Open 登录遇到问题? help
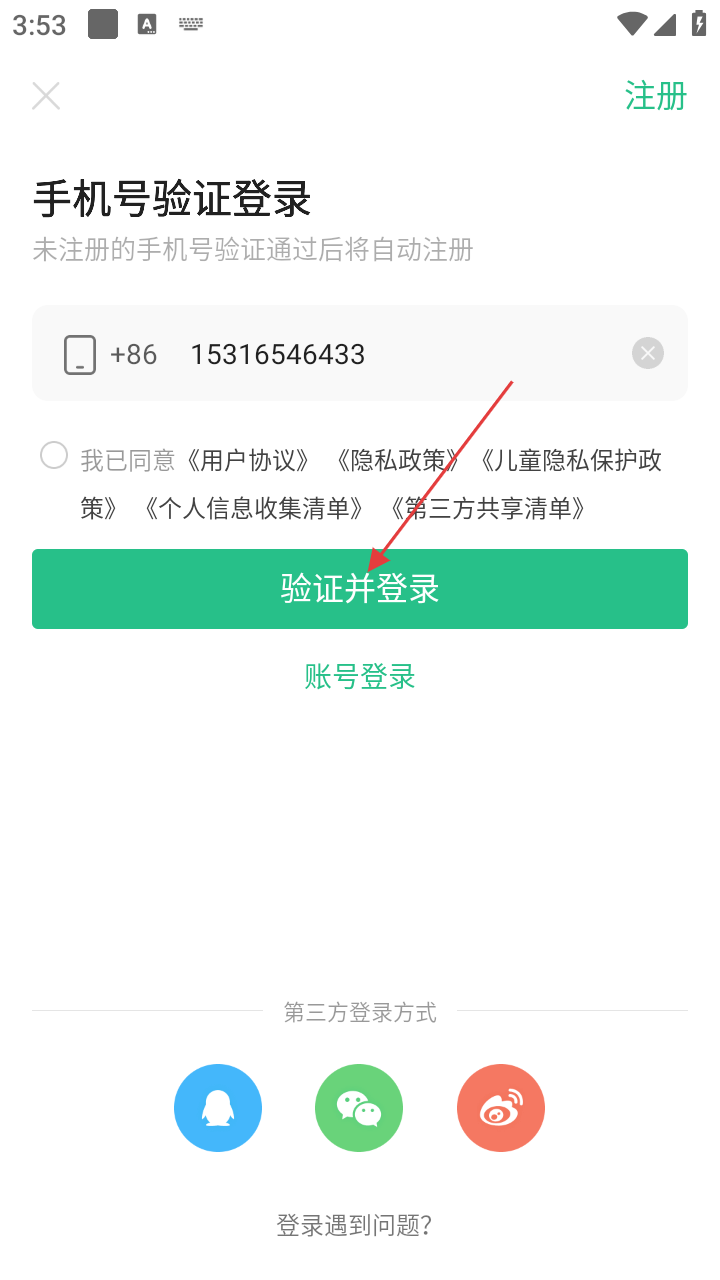The height and width of the screenshot is (1280, 720). (354, 1226)
